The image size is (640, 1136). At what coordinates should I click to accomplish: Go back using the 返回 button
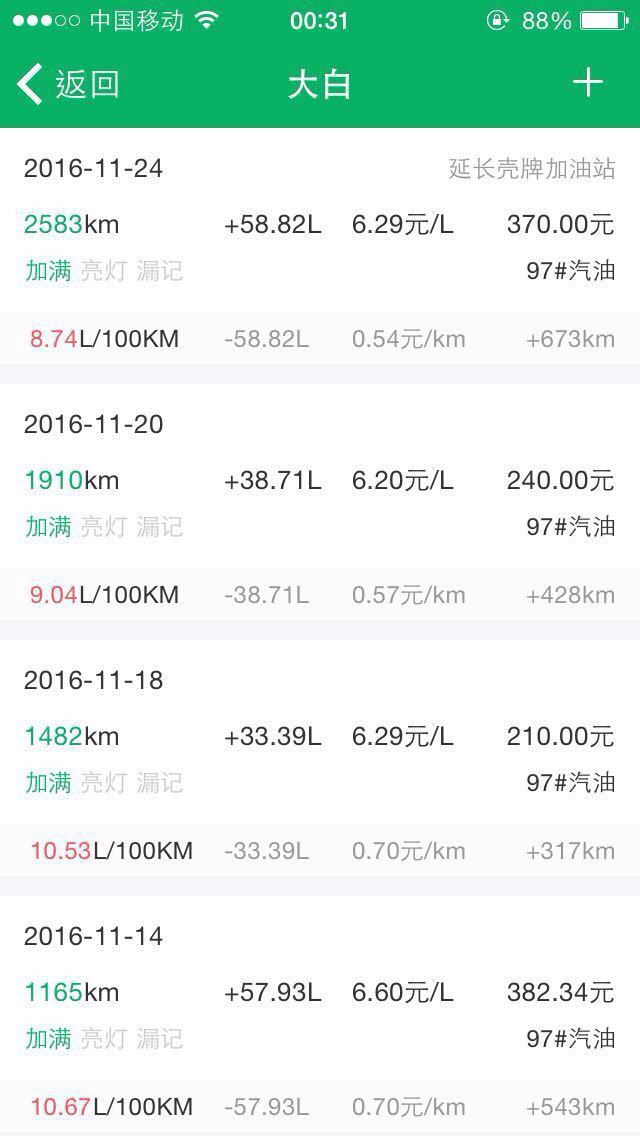pyautogui.click(x=68, y=84)
